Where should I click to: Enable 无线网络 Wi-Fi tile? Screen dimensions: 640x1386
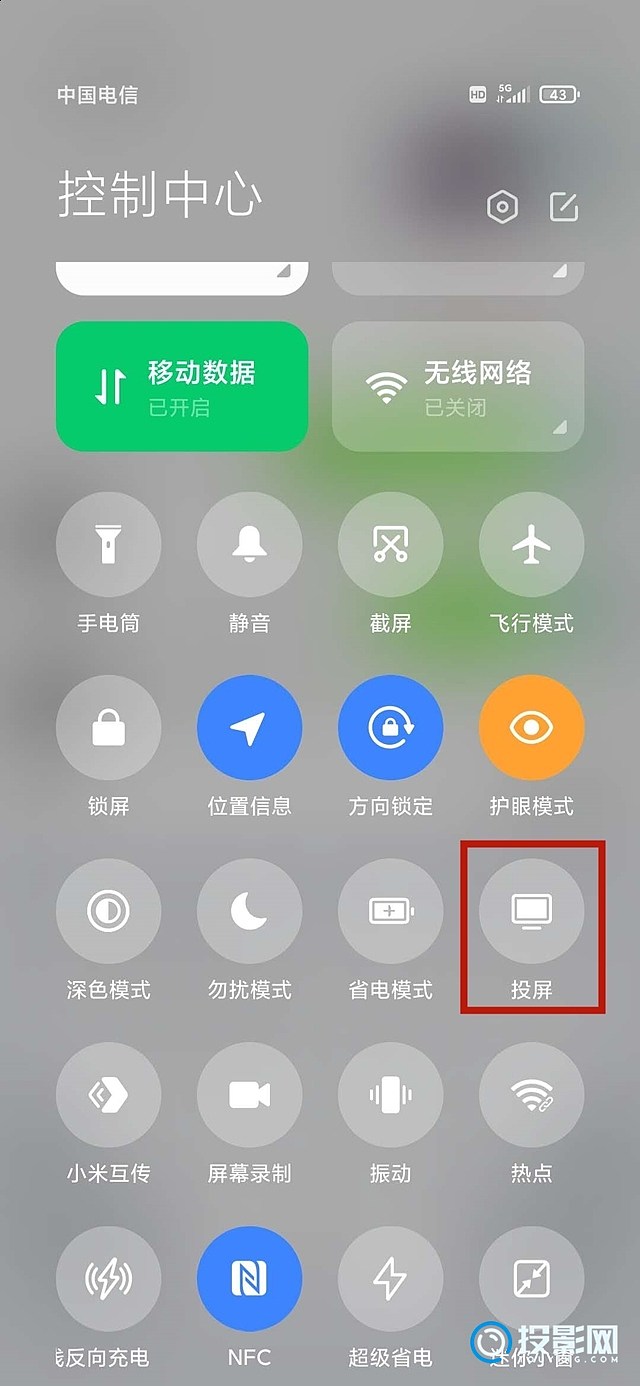pyautogui.click(x=457, y=387)
